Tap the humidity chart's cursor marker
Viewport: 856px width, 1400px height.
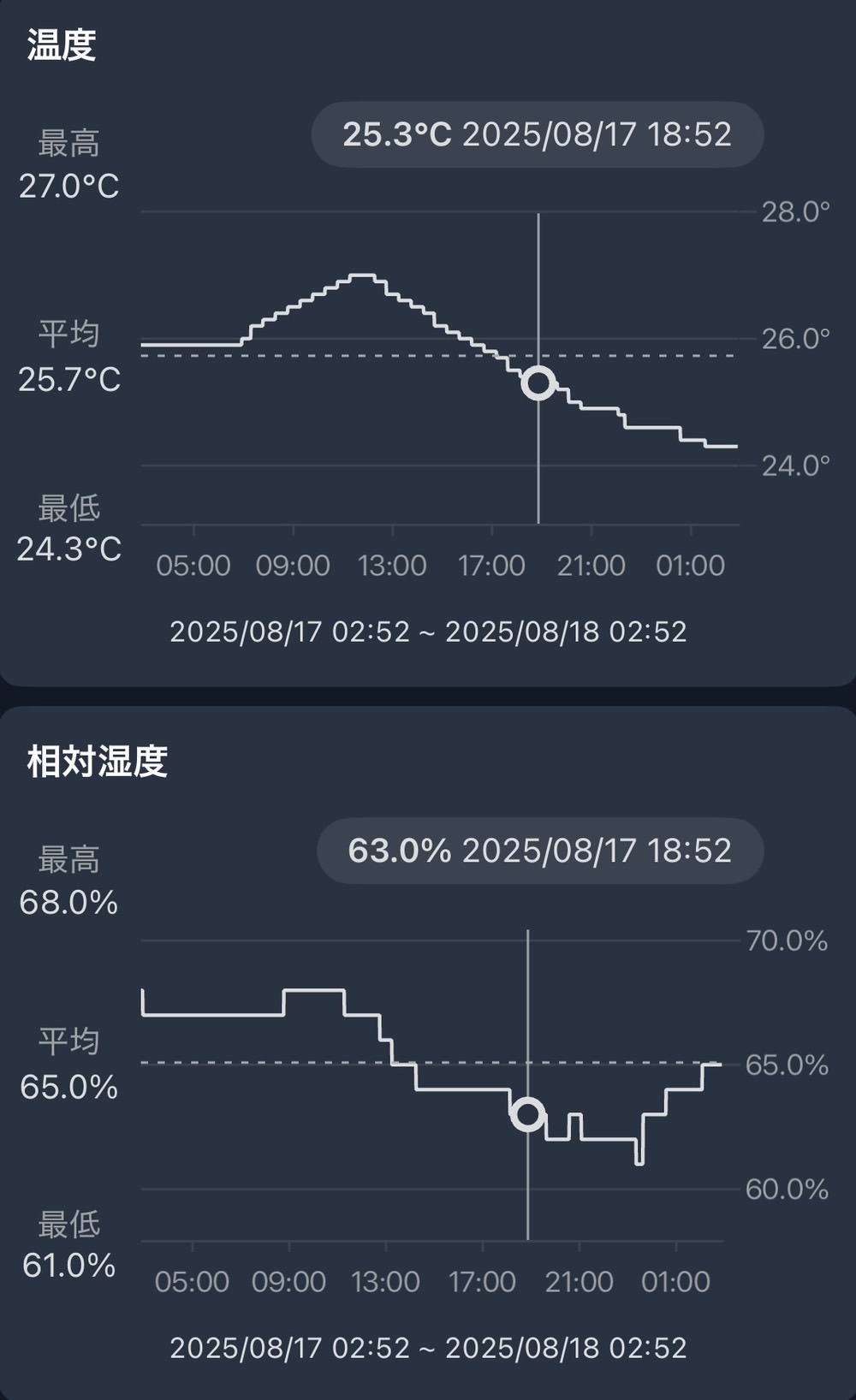[x=527, y=1114]
